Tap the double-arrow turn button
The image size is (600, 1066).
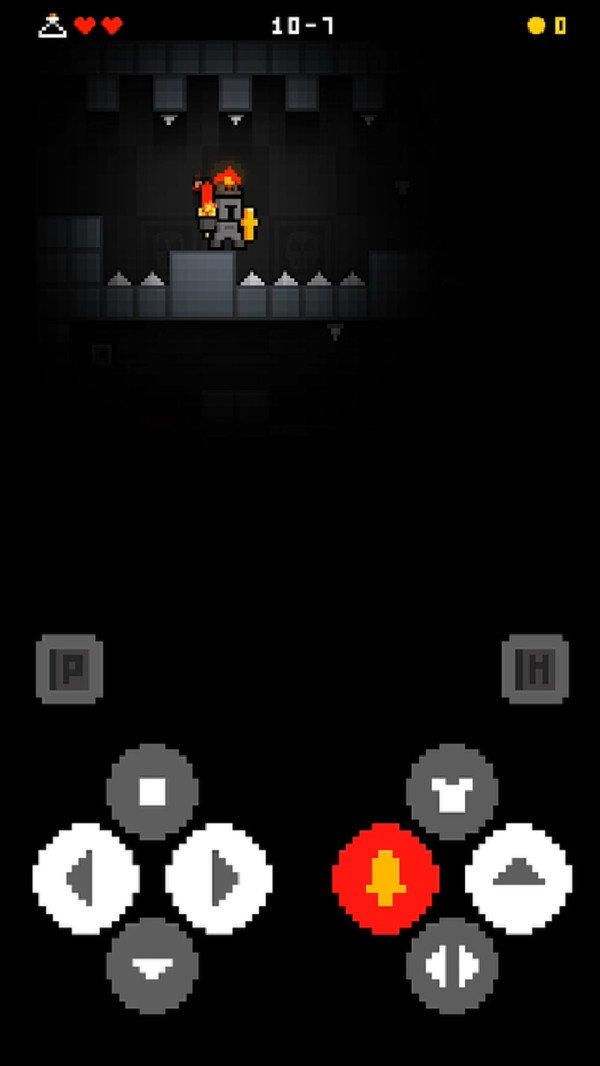452,966
